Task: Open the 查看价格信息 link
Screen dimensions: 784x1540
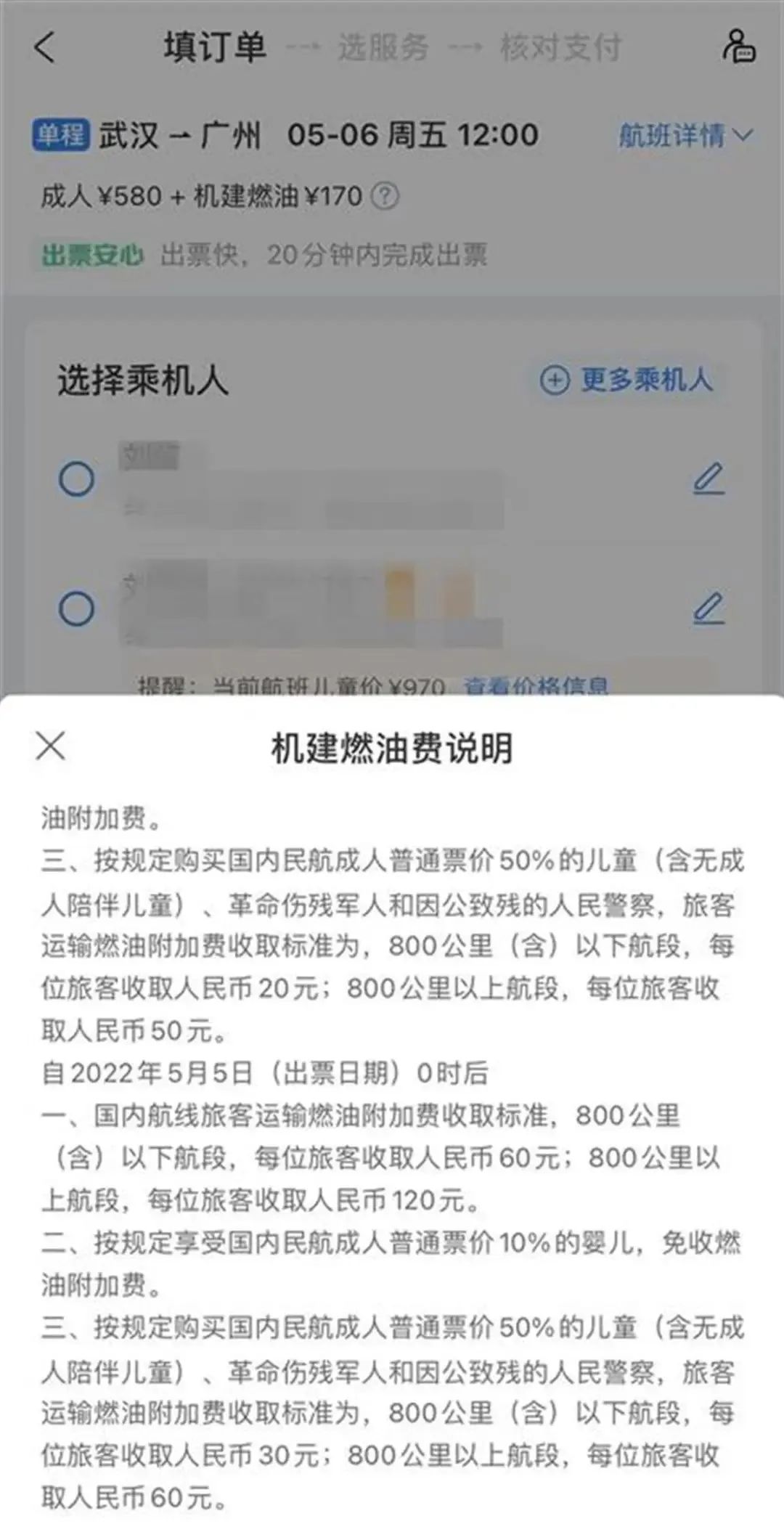Action: pyautogui.click(x=536, y=686)
